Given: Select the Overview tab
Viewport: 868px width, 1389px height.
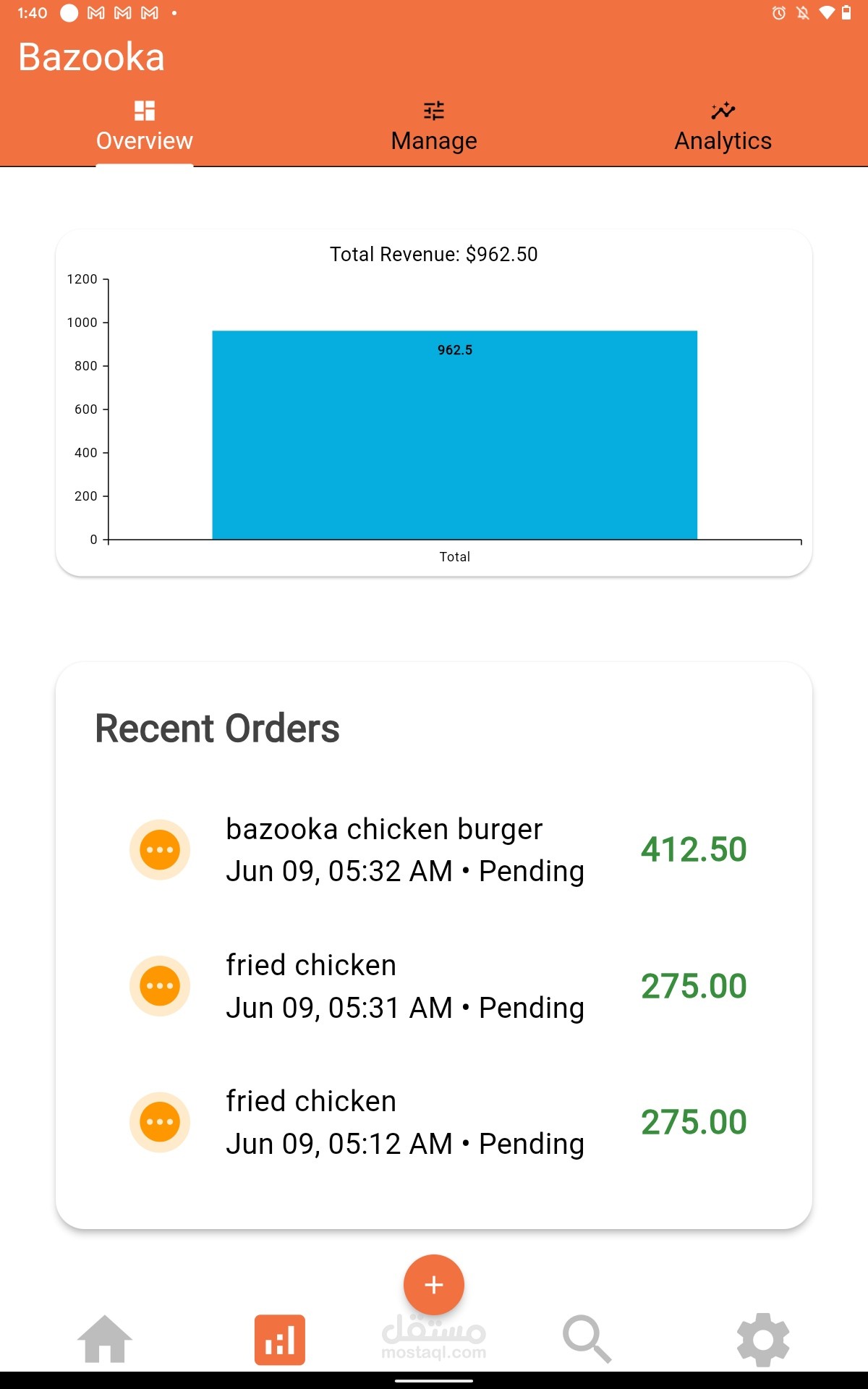Looking at the screenshot, I should (x=145, y=127).
